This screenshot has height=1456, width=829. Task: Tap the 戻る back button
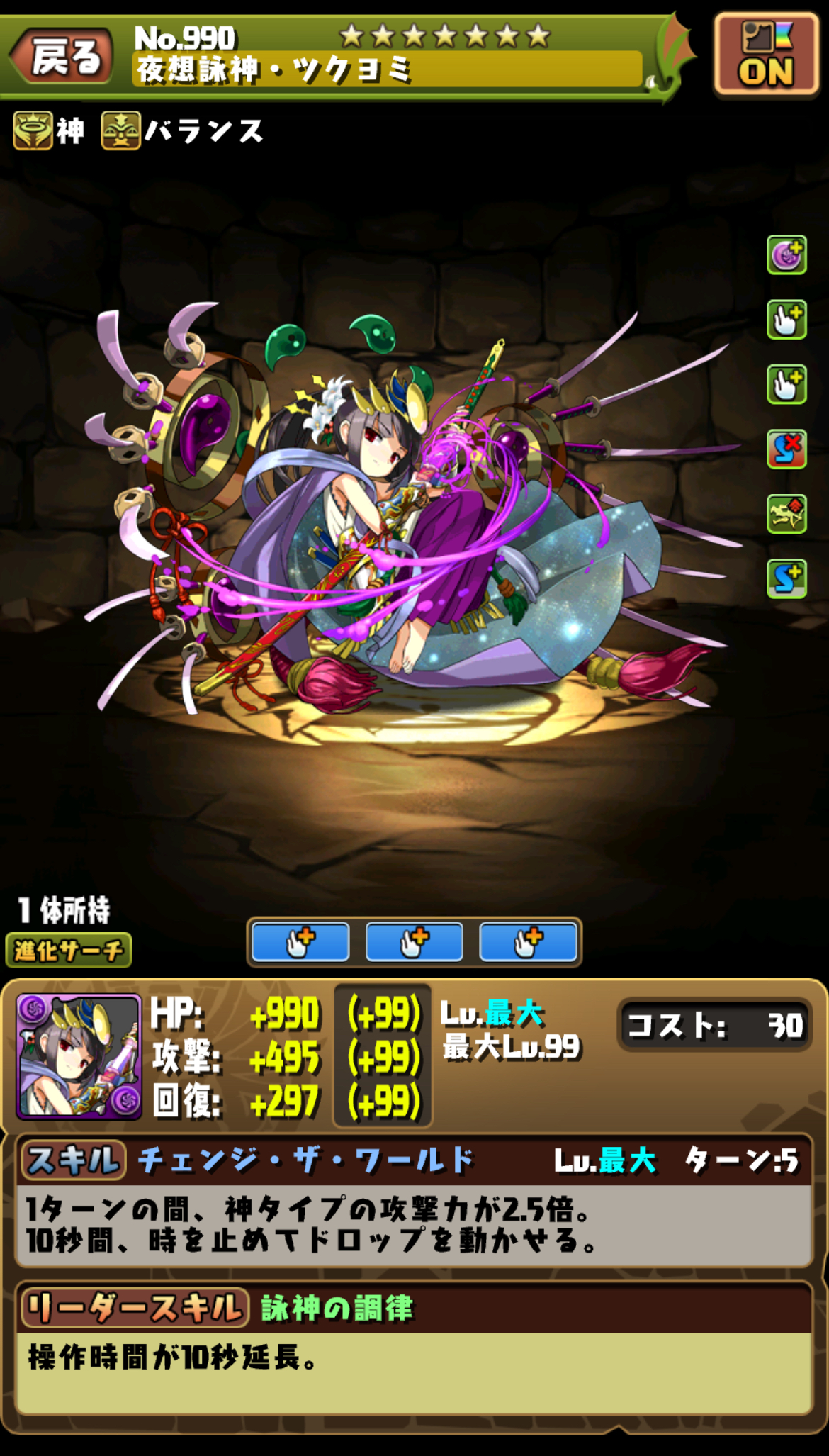pyautogui.click(x=62, y=57)
